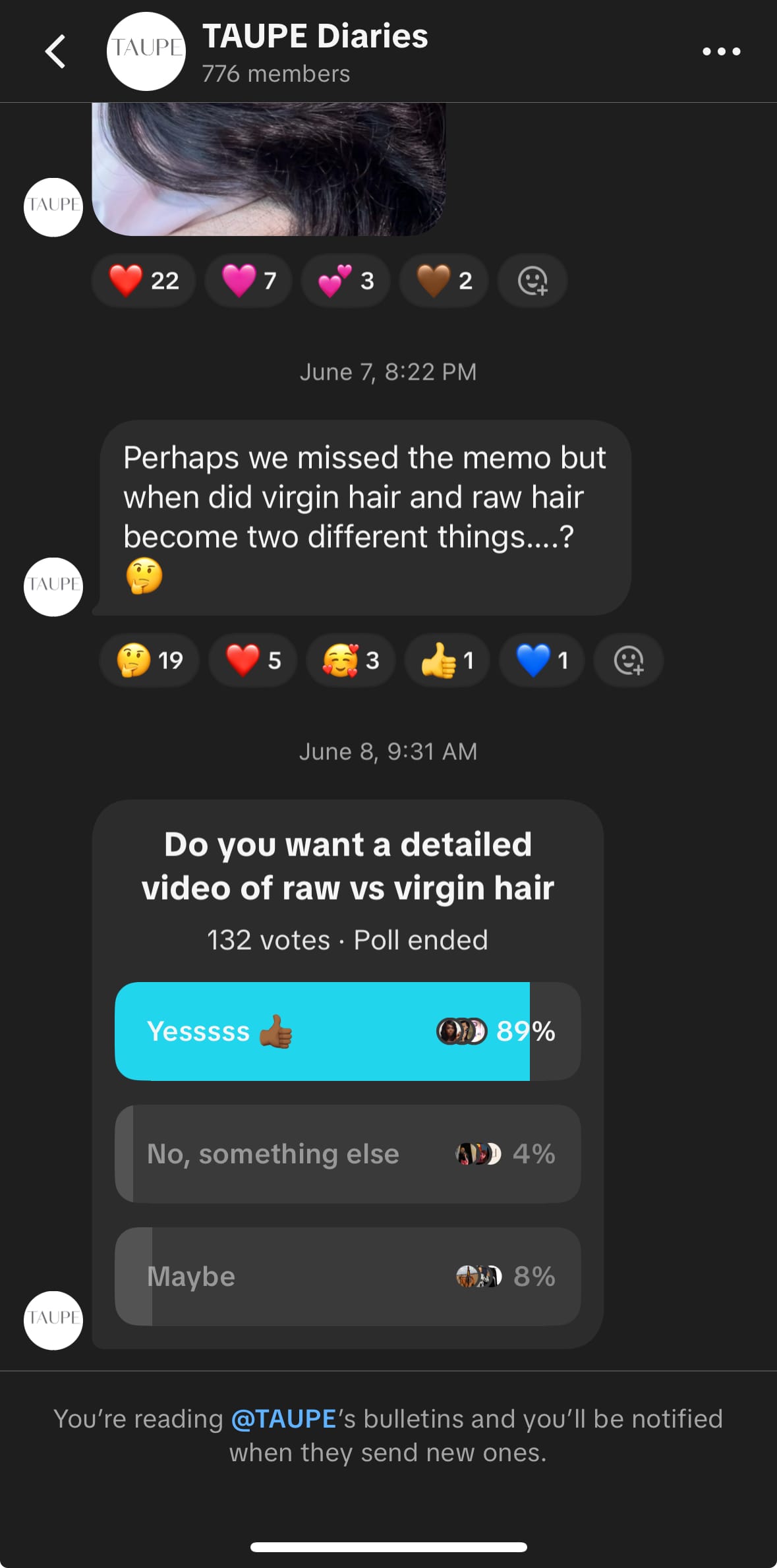
Task: Tap the smiling hearts face reaction with 3
Action: 350,660
